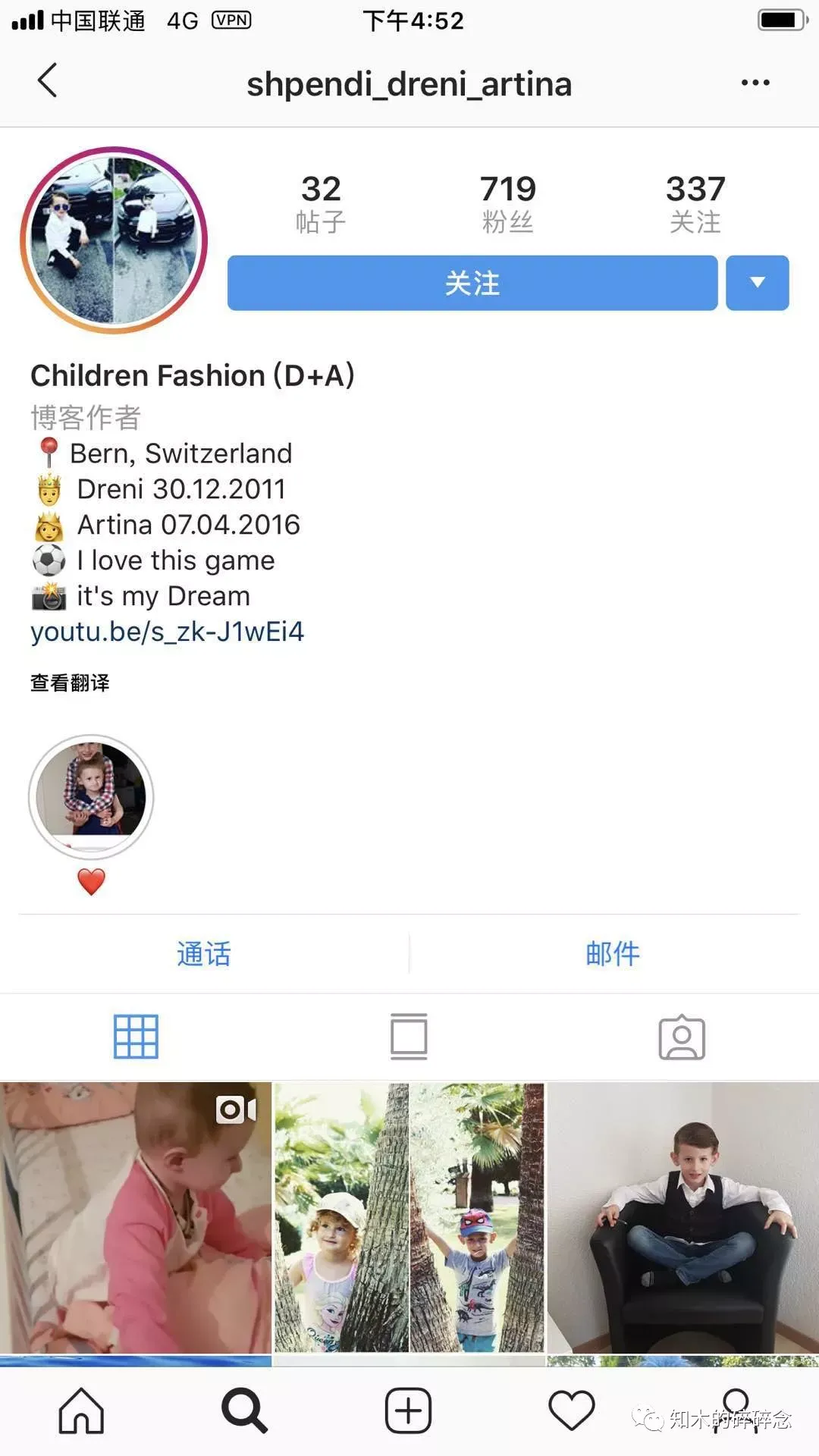Screen dimensions: 819x1456
Task: Go back using the top-left arrow
Action: coord(48,80)
